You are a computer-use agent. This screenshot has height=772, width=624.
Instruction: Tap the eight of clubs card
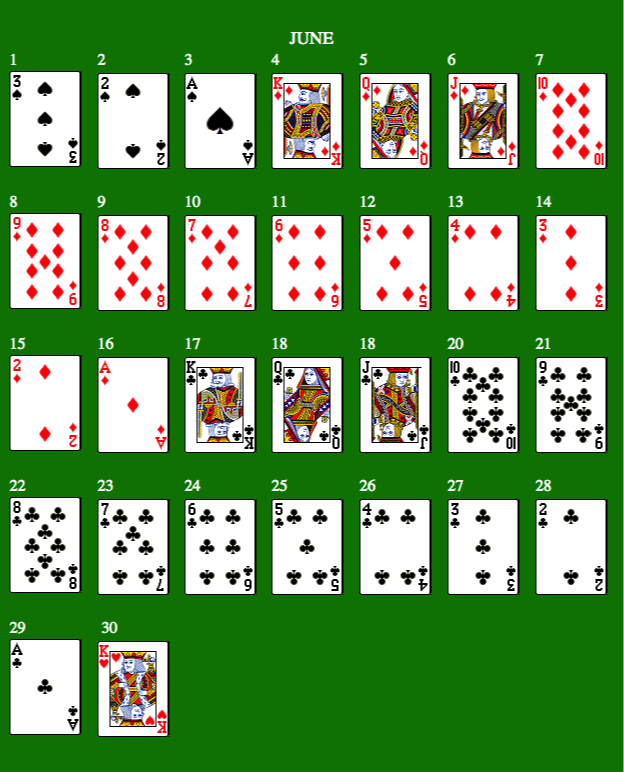45,545
